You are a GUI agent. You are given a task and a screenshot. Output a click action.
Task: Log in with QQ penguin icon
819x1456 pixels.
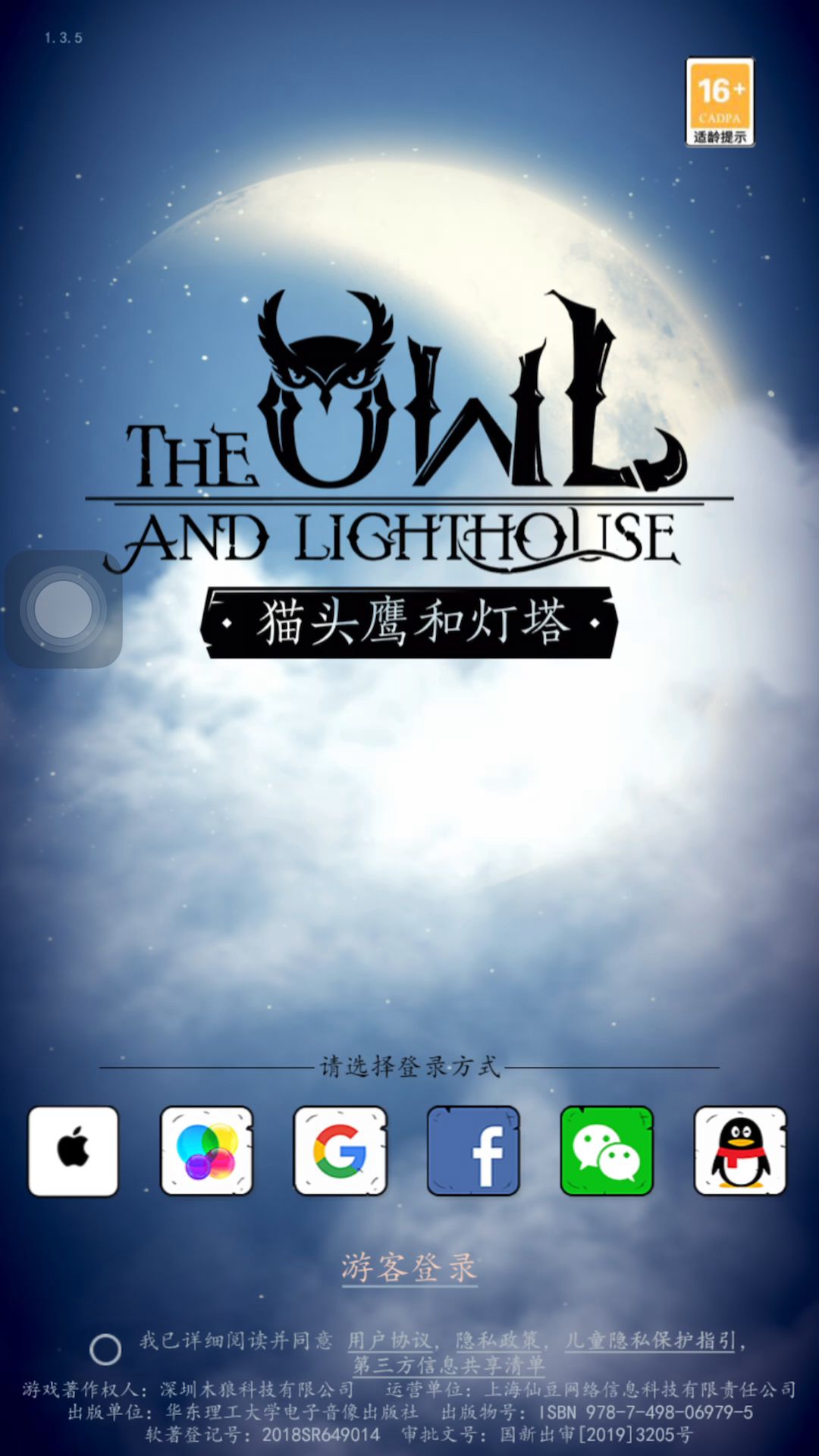pos(740,1150)
